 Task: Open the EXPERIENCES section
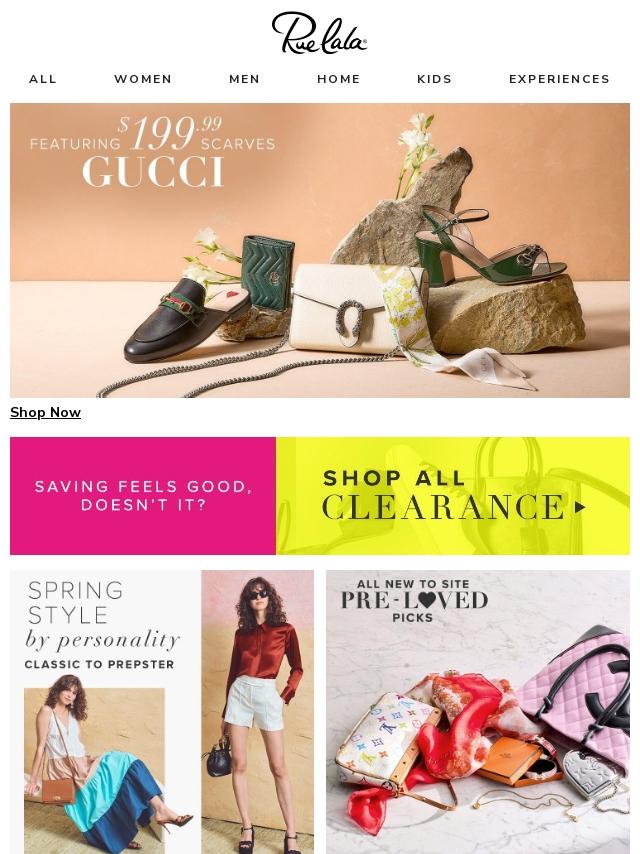[559, 79]
